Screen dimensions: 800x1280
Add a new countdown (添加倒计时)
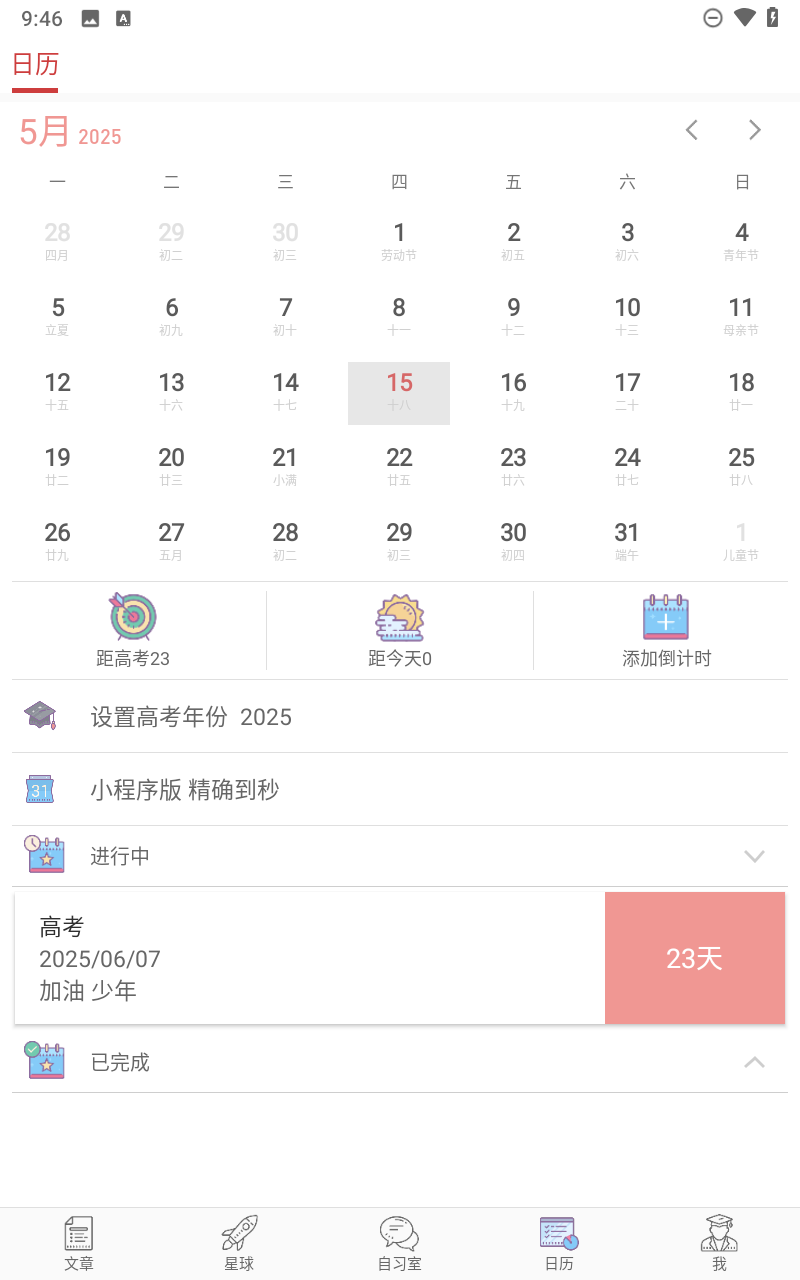666,630
